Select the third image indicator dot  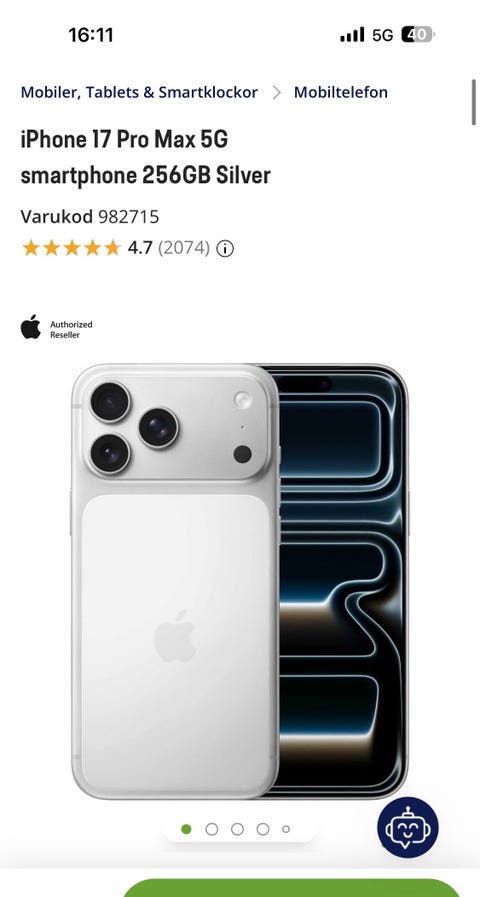coord(237,829)
